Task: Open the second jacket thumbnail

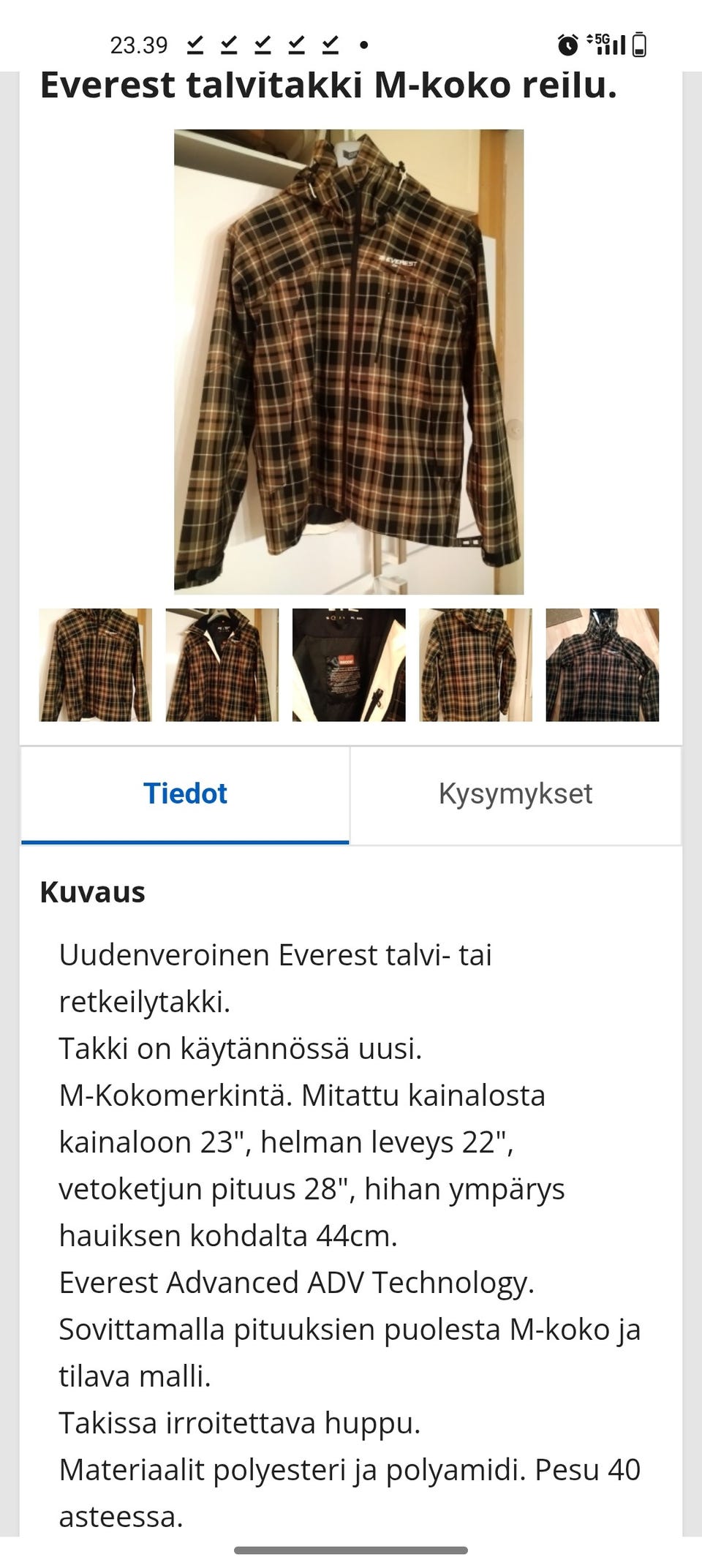Action: 223,664
